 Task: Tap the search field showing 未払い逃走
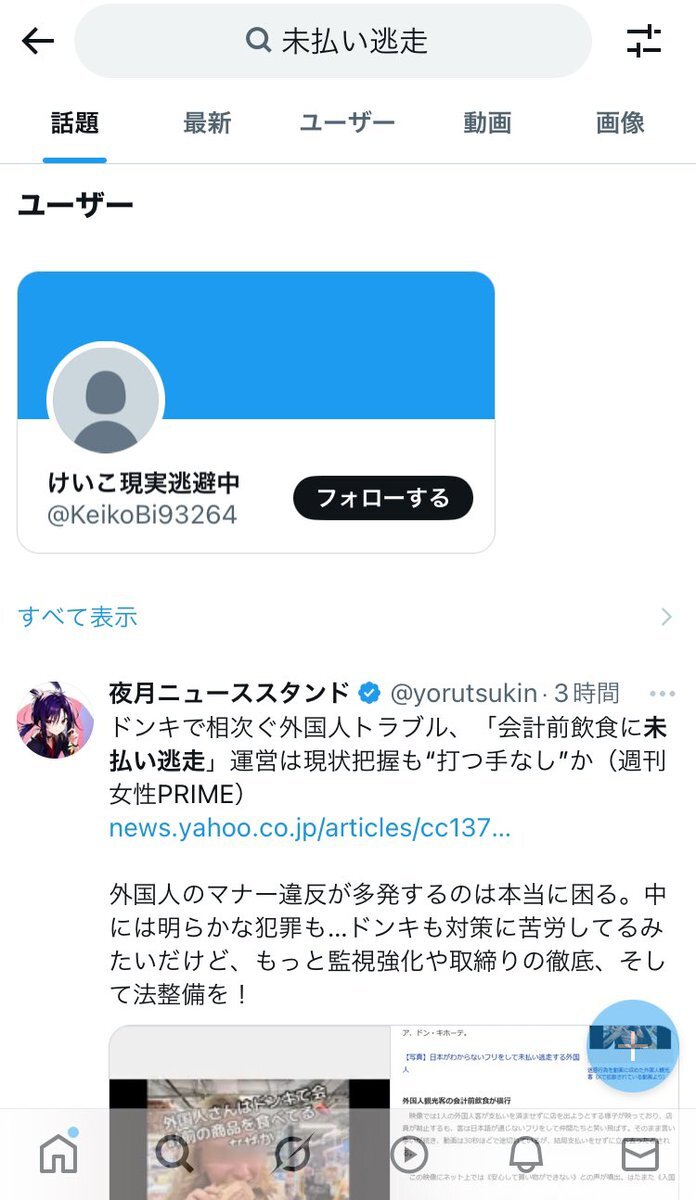pos(333,41)
